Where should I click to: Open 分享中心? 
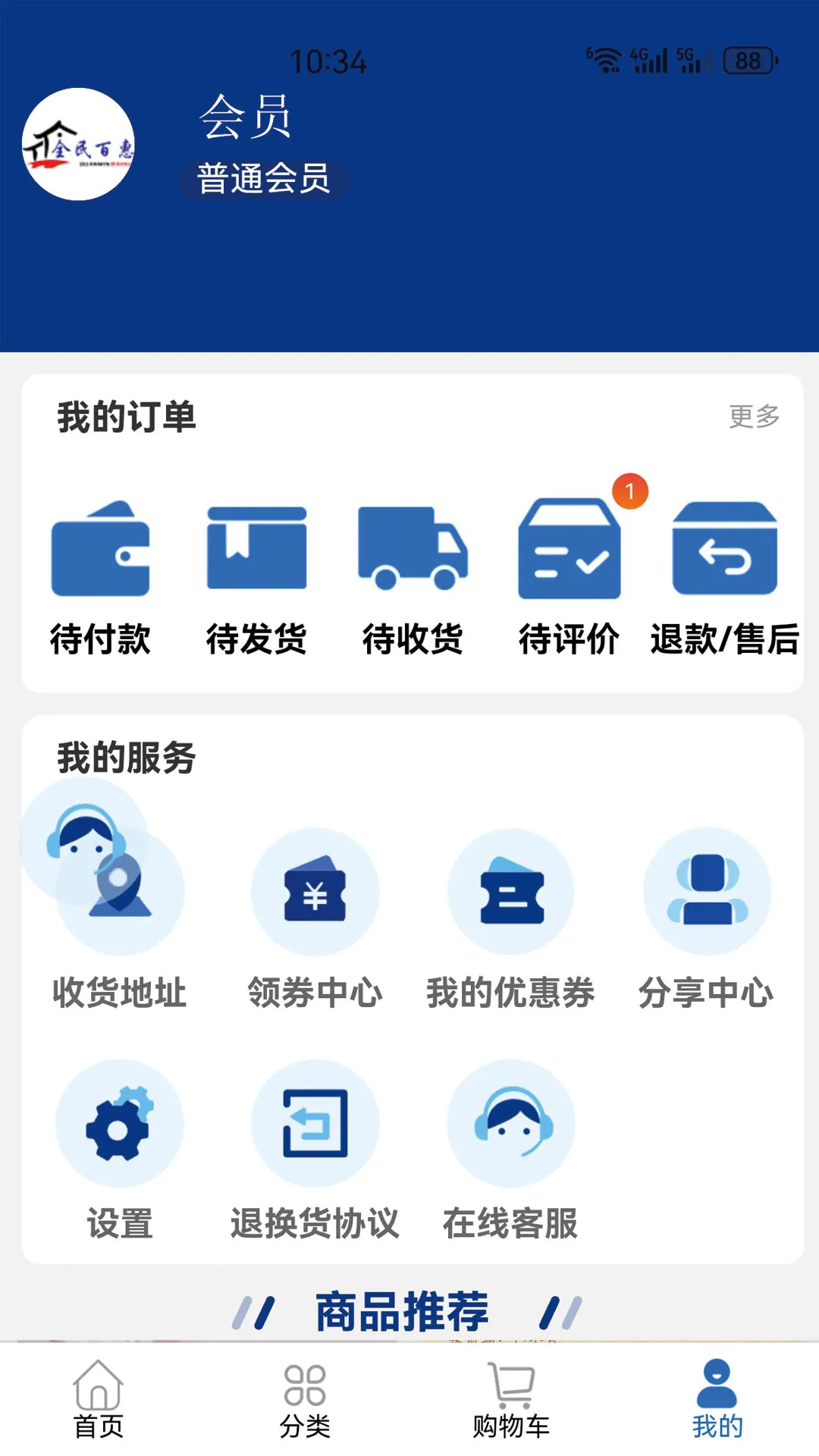point(706,919)
